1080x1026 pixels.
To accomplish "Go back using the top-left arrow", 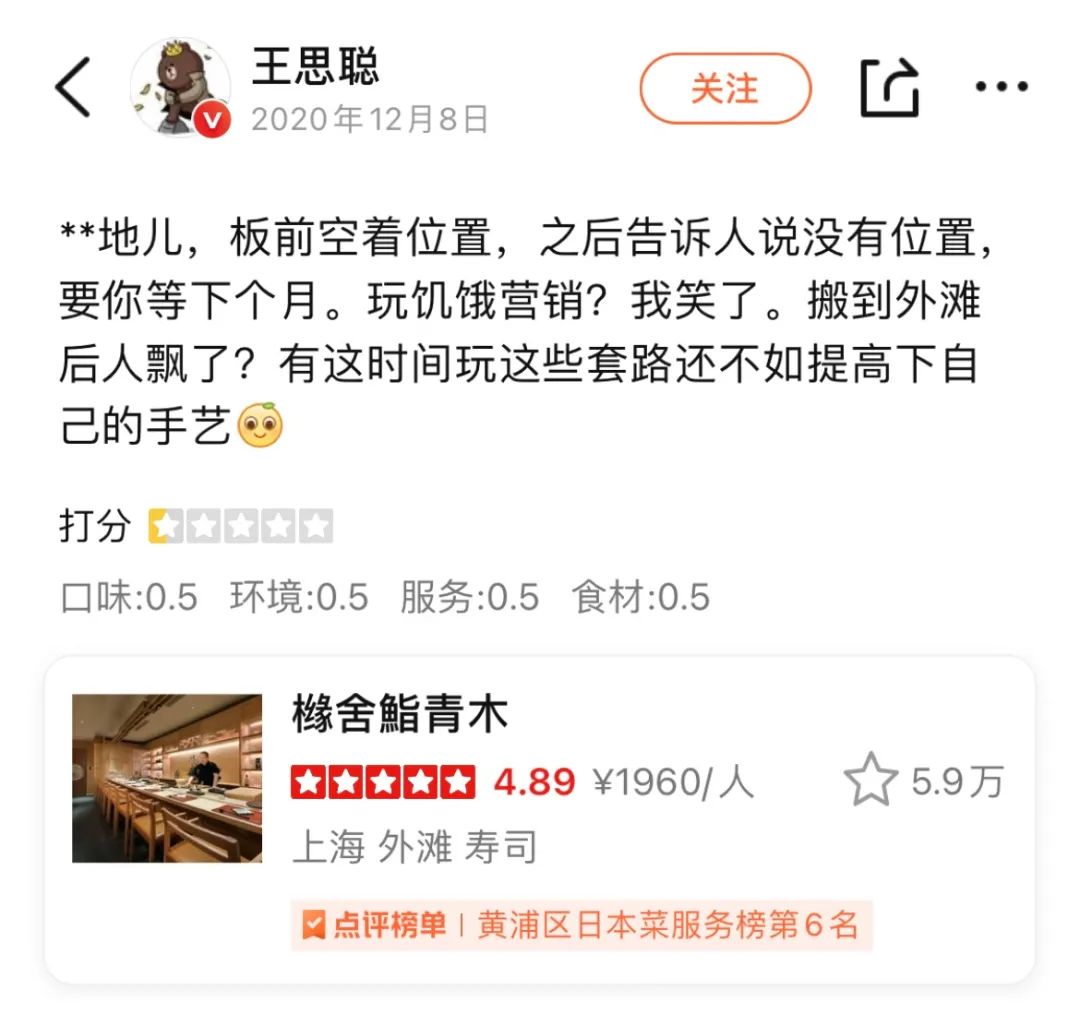I will tap(73, 88).
